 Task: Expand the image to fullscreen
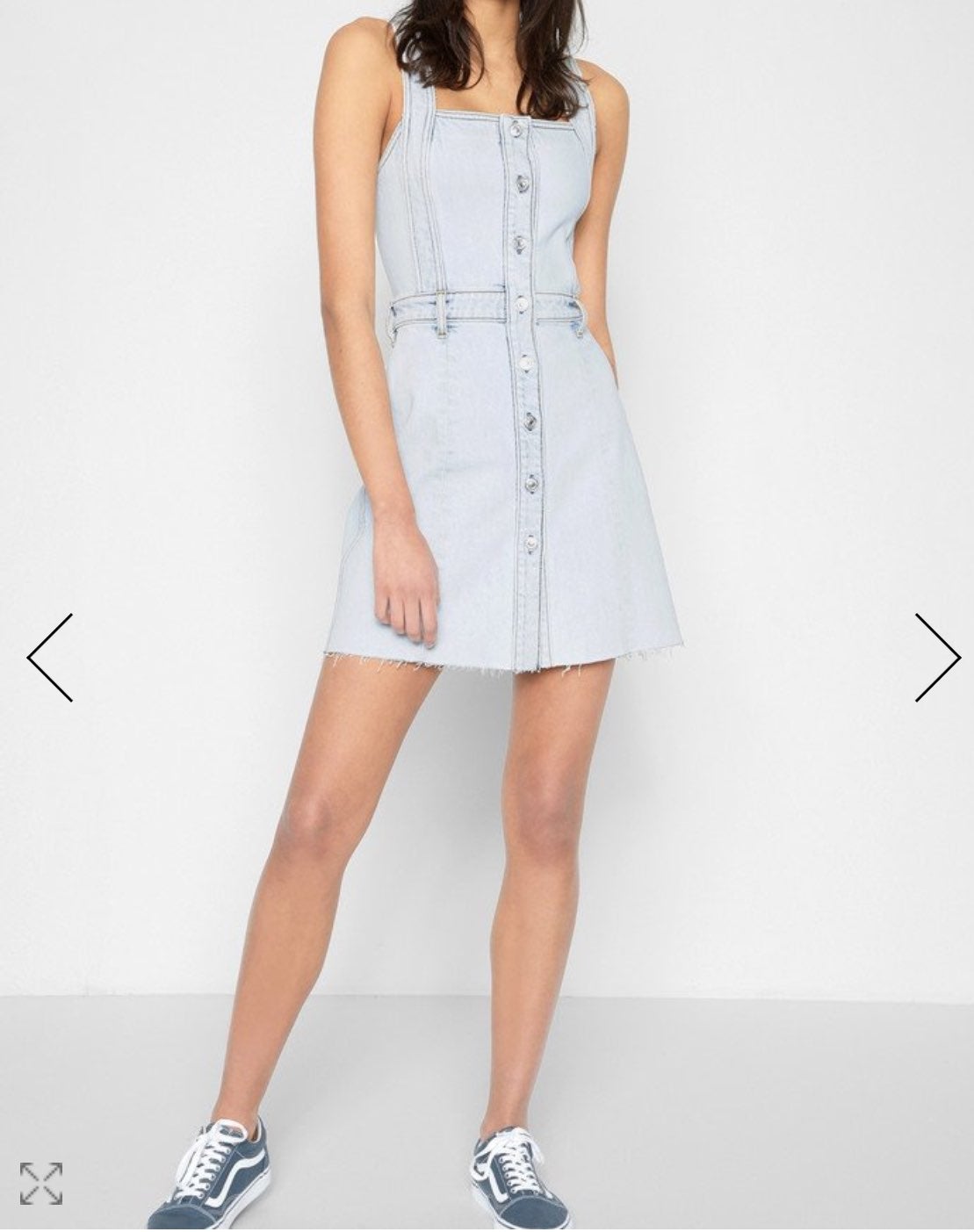pos(41,1183)
